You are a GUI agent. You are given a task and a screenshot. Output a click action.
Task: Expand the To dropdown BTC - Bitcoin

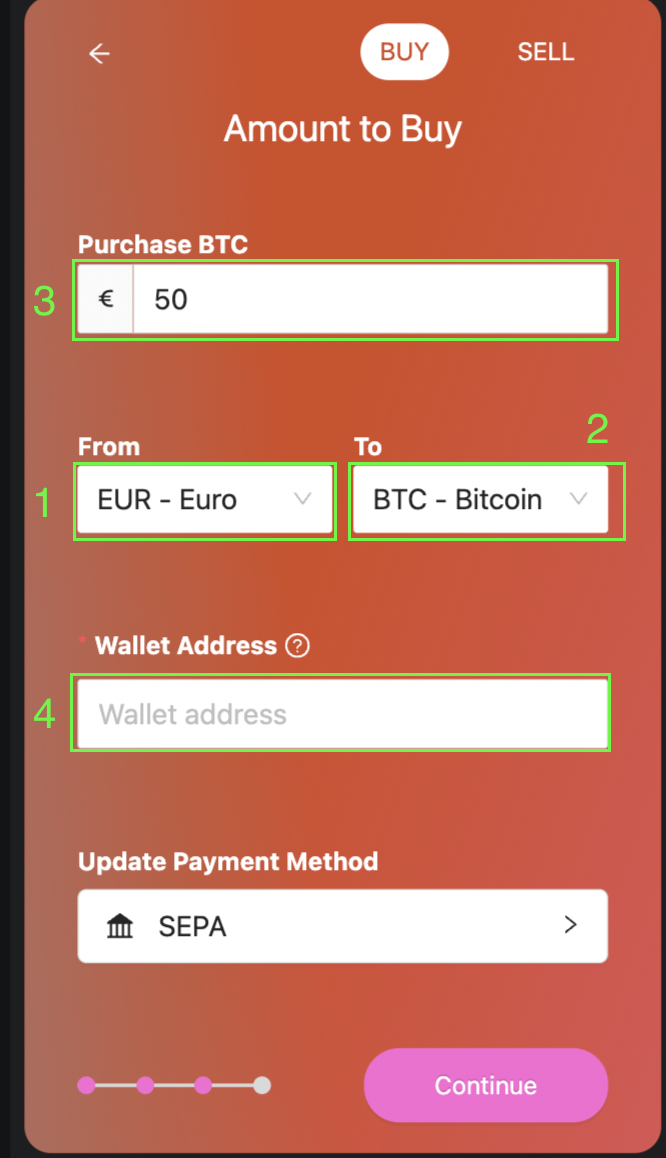(x=480, y=499)
